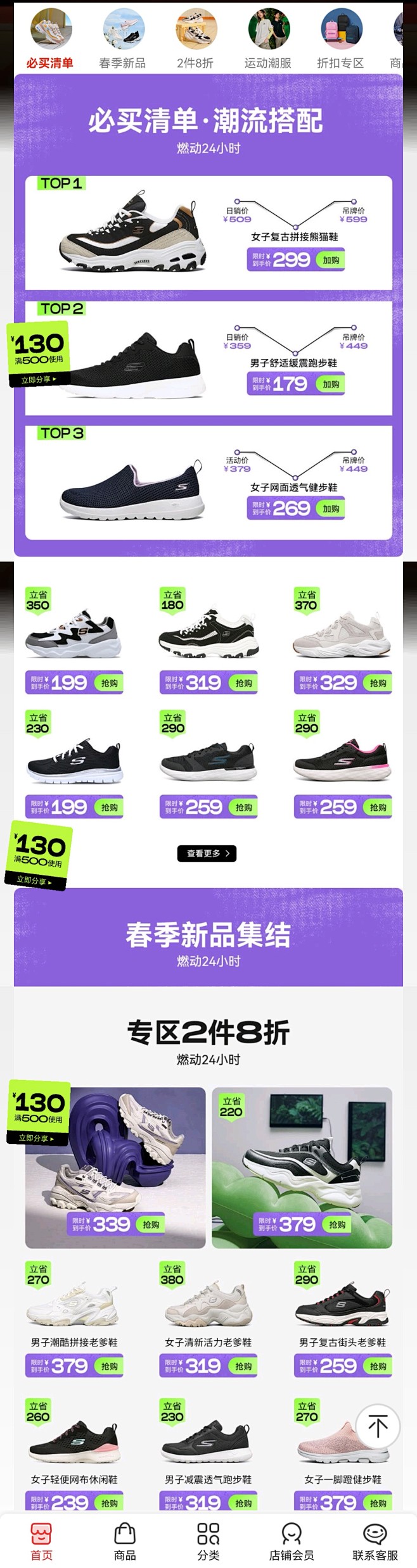Add 男子舒适缓震跑步鞋 to cart via 加购

(331, 384)
